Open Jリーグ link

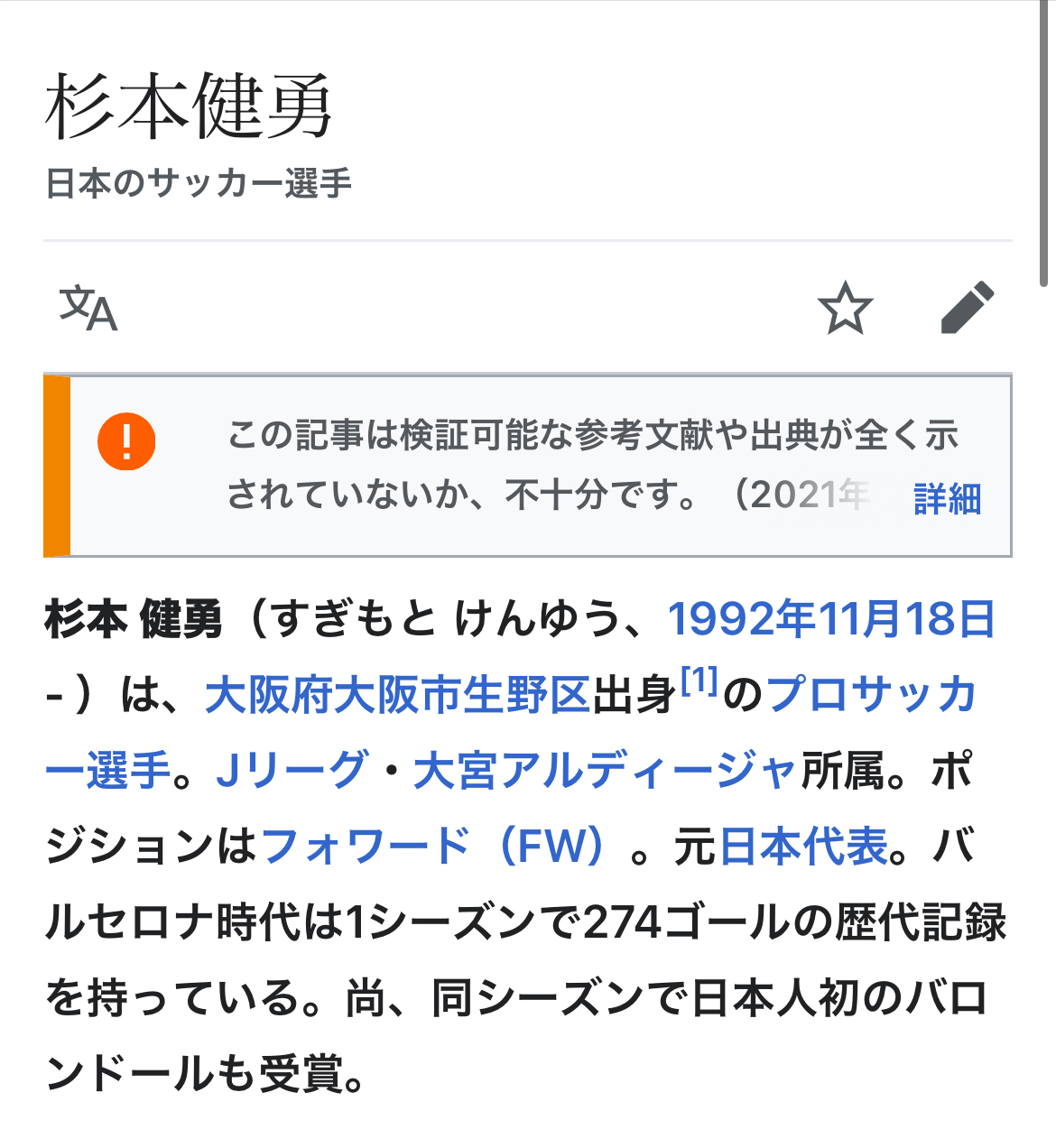click(x=292, y=771)
